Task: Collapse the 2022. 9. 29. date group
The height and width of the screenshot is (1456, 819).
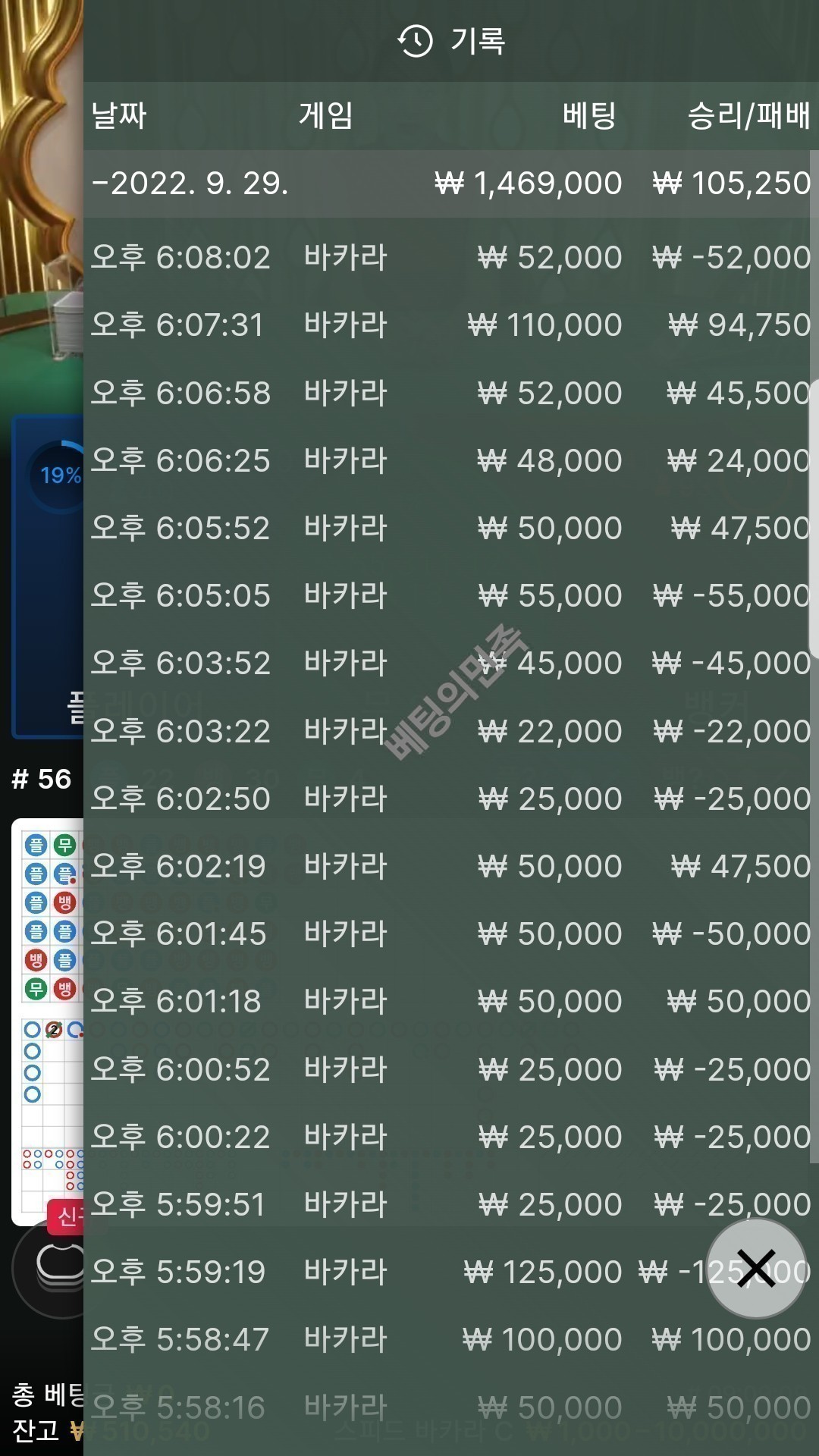Action: (x=190, y=184)
